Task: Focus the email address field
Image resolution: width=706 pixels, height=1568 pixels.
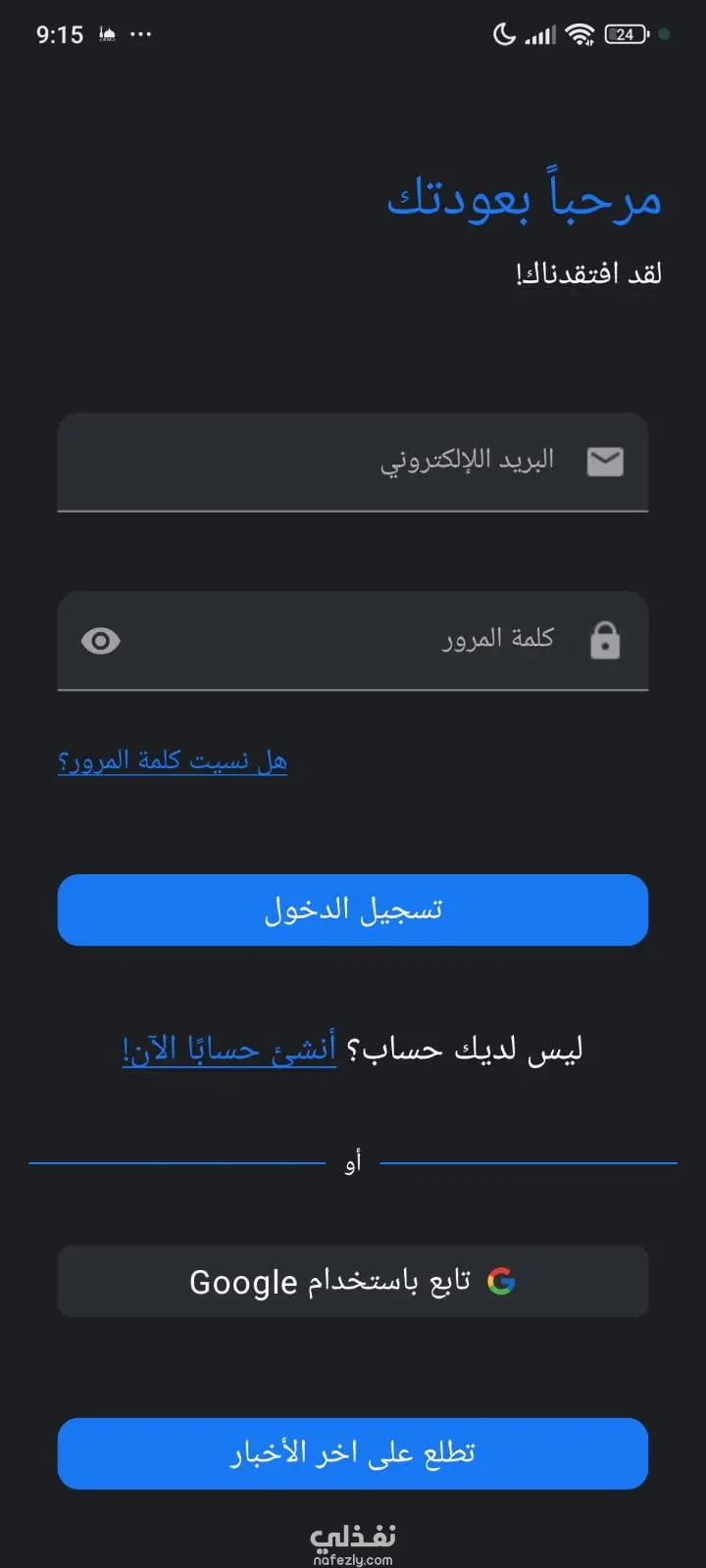Action: 353,461
